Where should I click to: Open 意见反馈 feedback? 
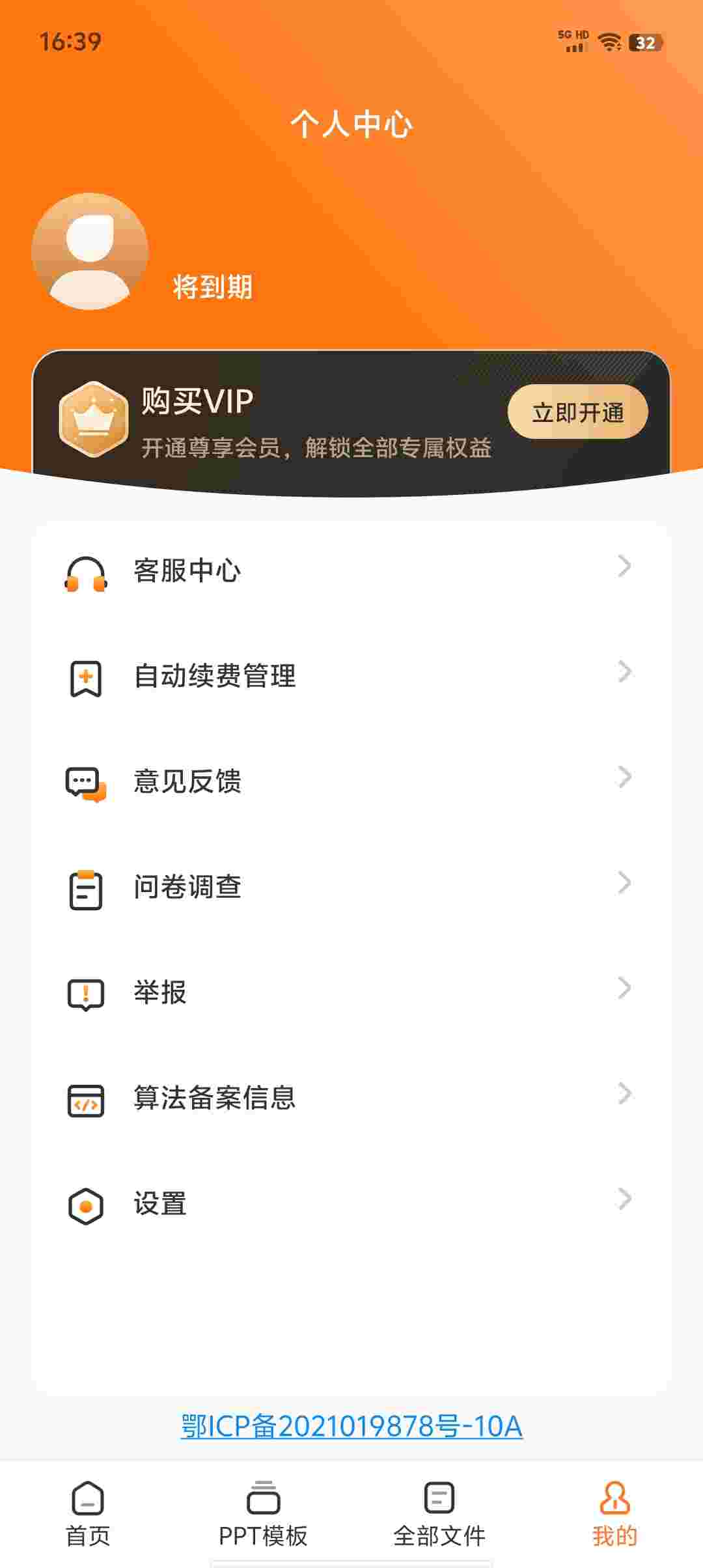point(351,781)
